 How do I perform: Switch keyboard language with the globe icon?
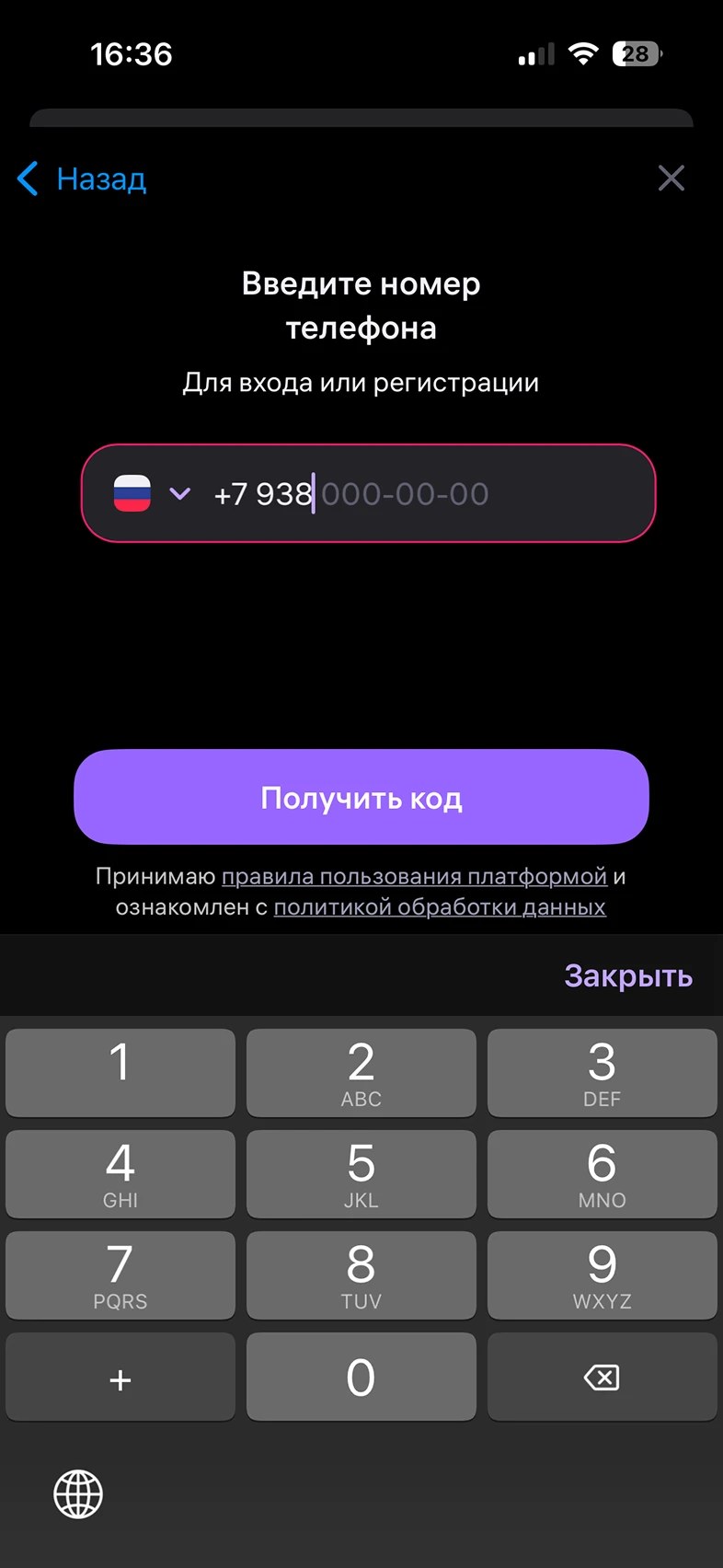coord(78,1494)
